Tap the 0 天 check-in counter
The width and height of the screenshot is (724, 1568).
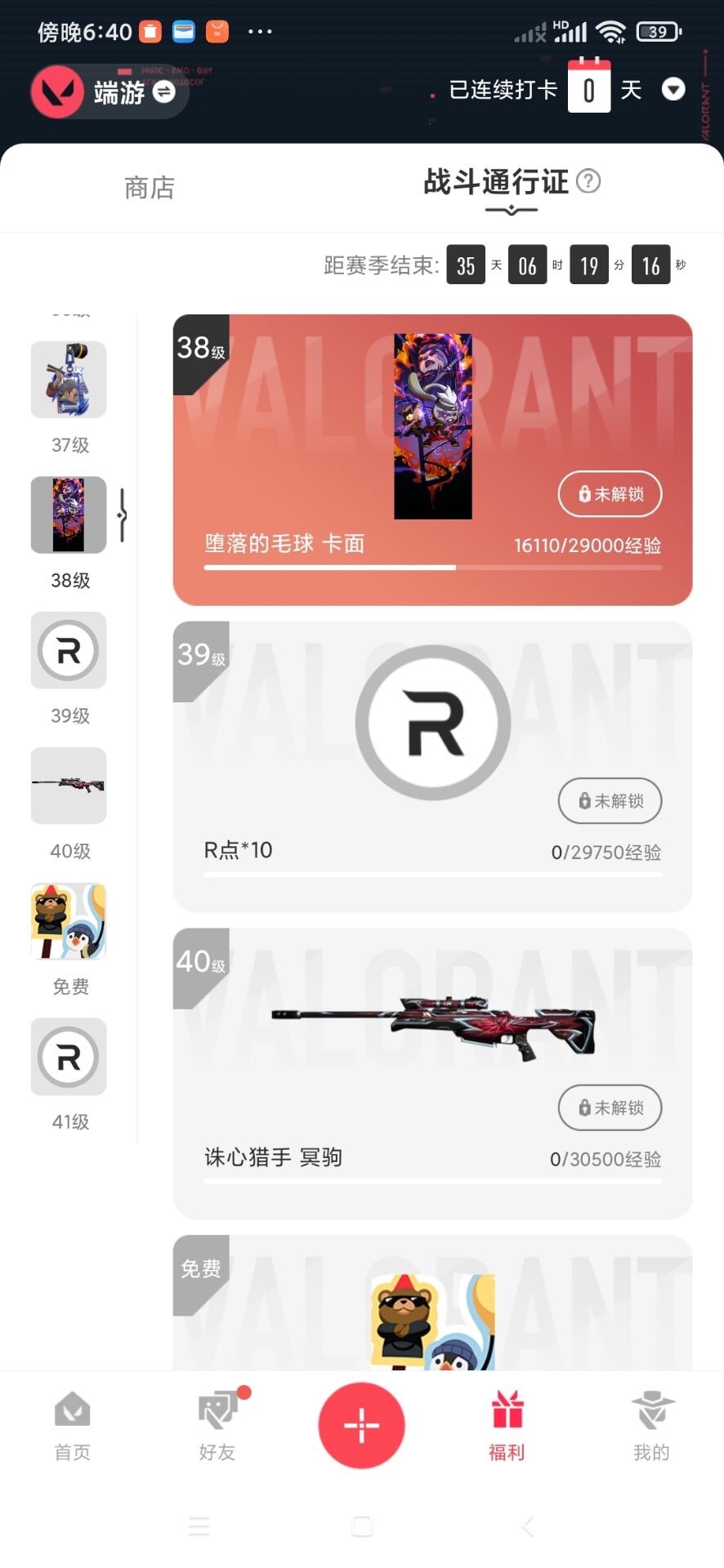590,88
